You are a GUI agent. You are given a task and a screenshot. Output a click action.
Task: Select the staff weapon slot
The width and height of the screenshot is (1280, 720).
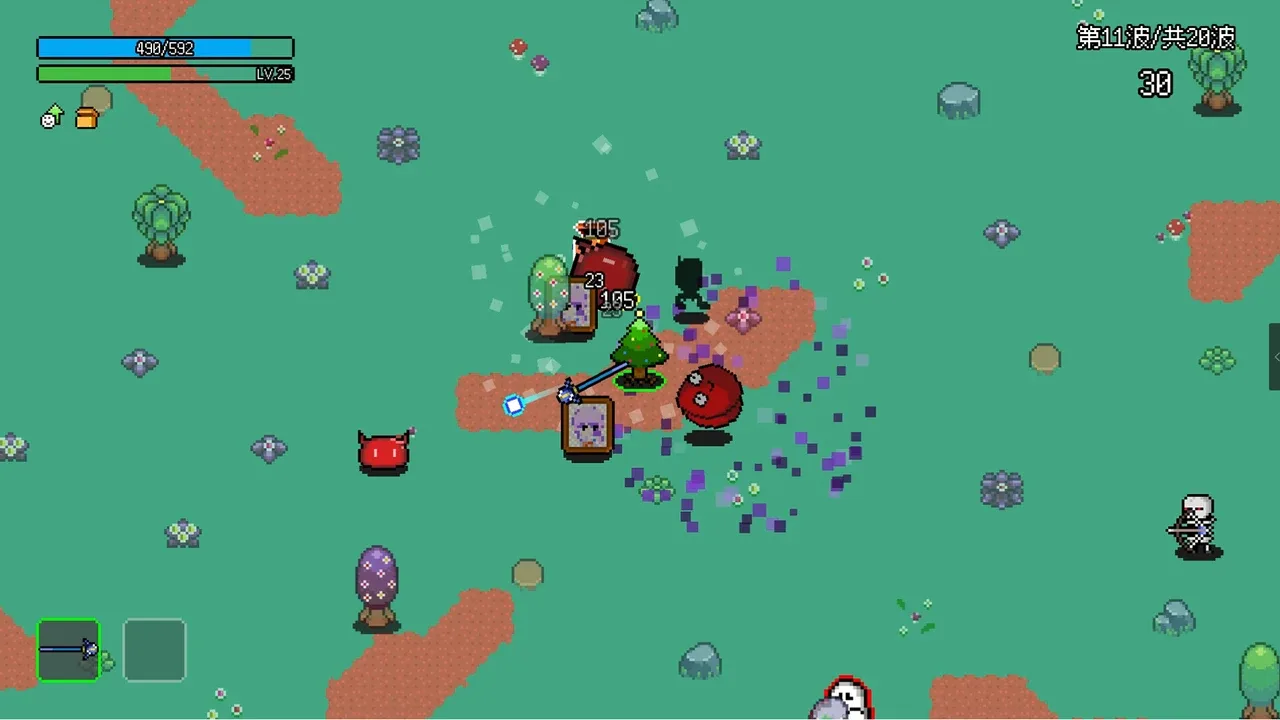68,650
